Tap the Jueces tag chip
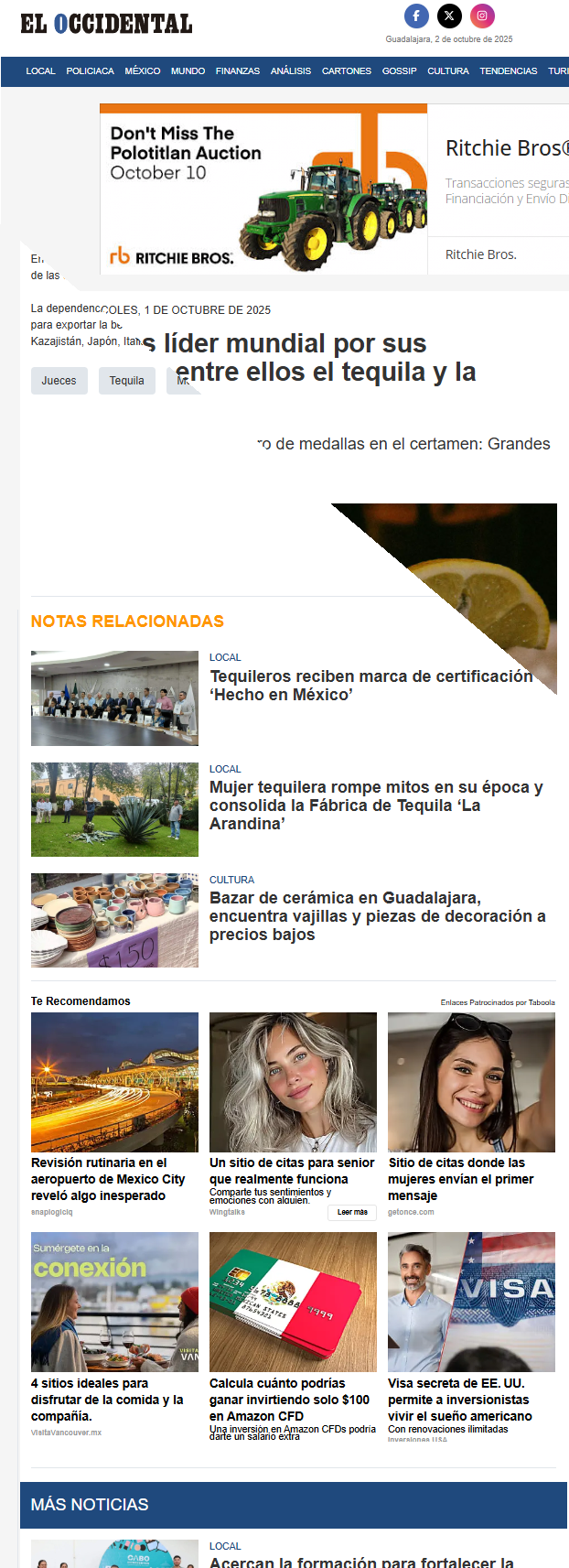The width and height of the screenshot is (569, 1568). tap(59, 381)
